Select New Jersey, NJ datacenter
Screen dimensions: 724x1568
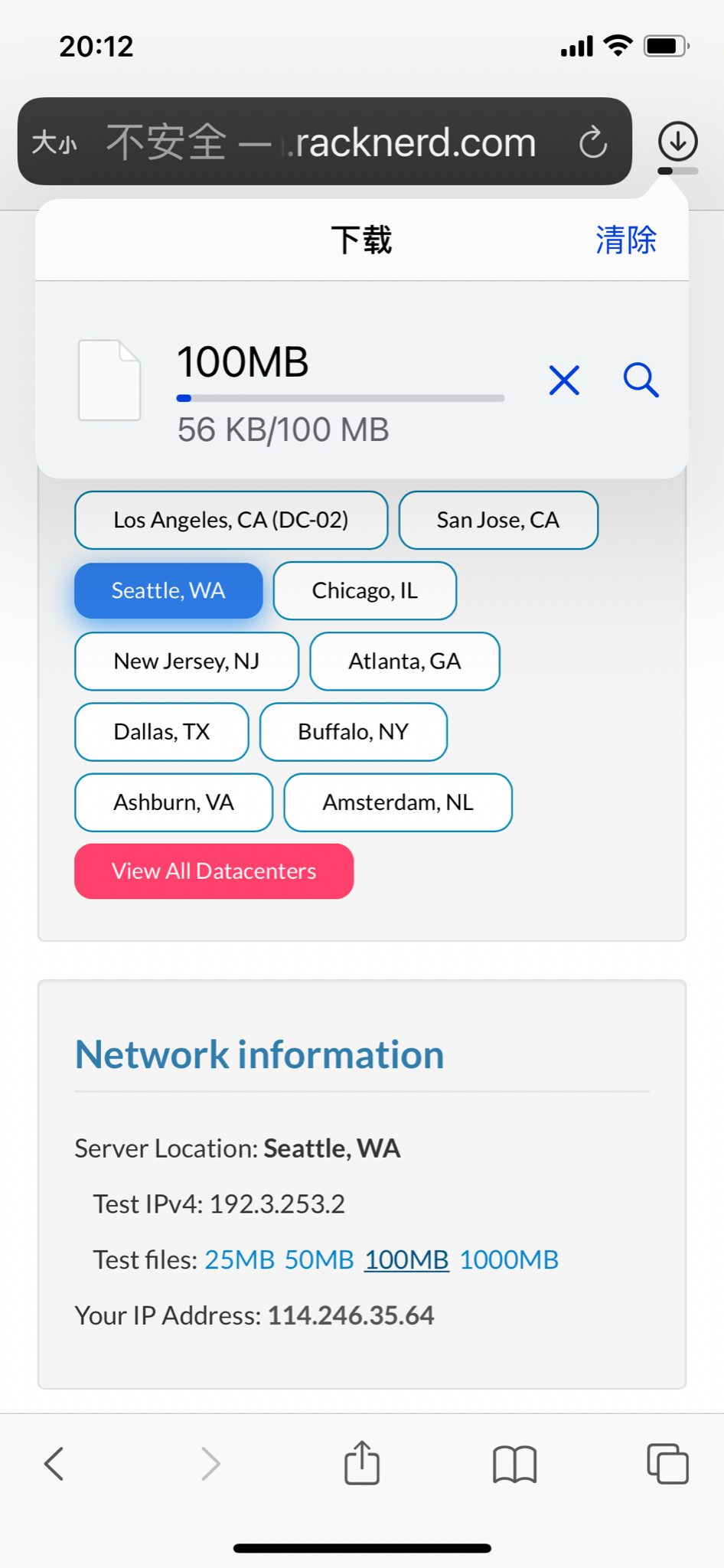(187, 661)
